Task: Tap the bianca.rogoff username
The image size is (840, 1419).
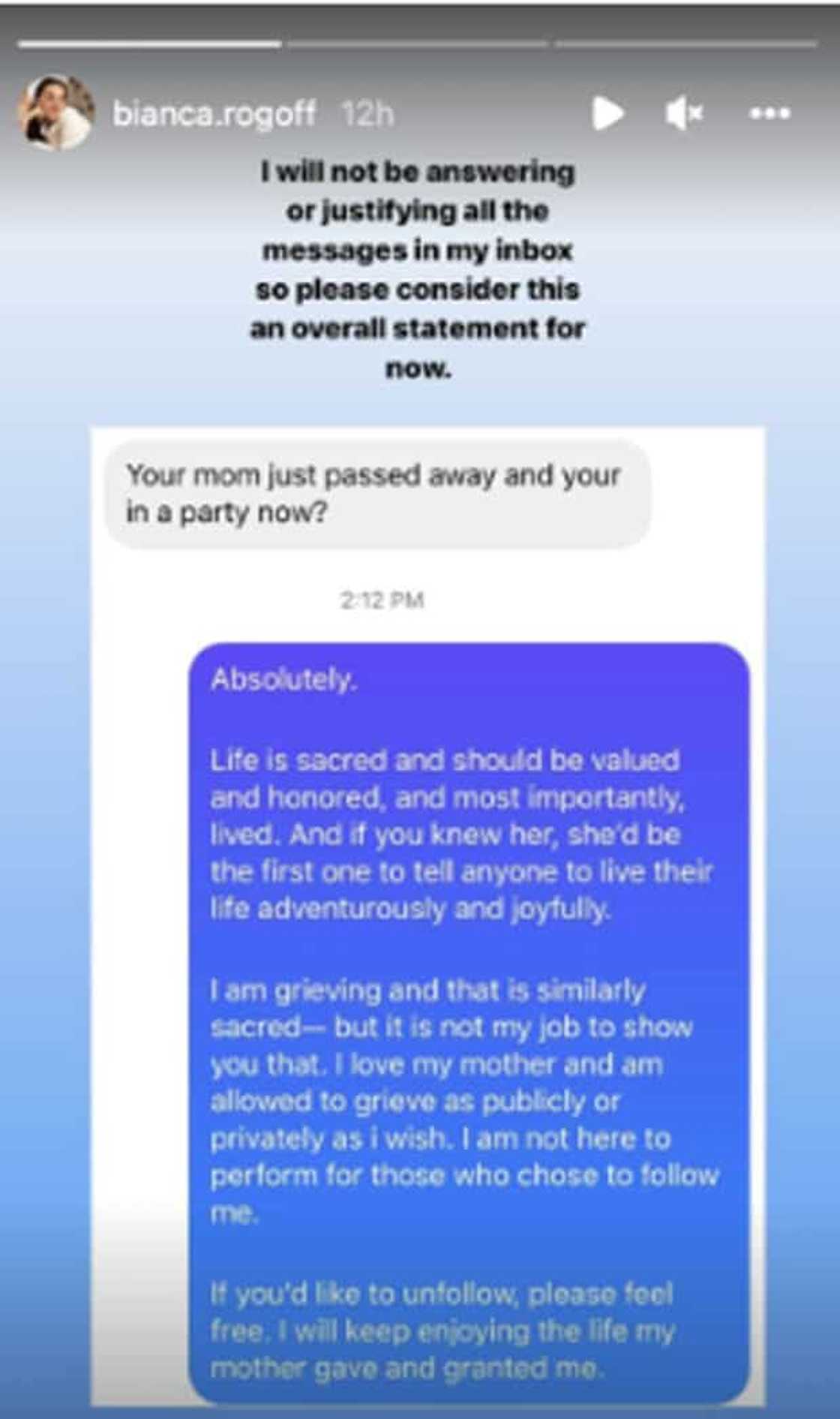Action: coord(214,114)
